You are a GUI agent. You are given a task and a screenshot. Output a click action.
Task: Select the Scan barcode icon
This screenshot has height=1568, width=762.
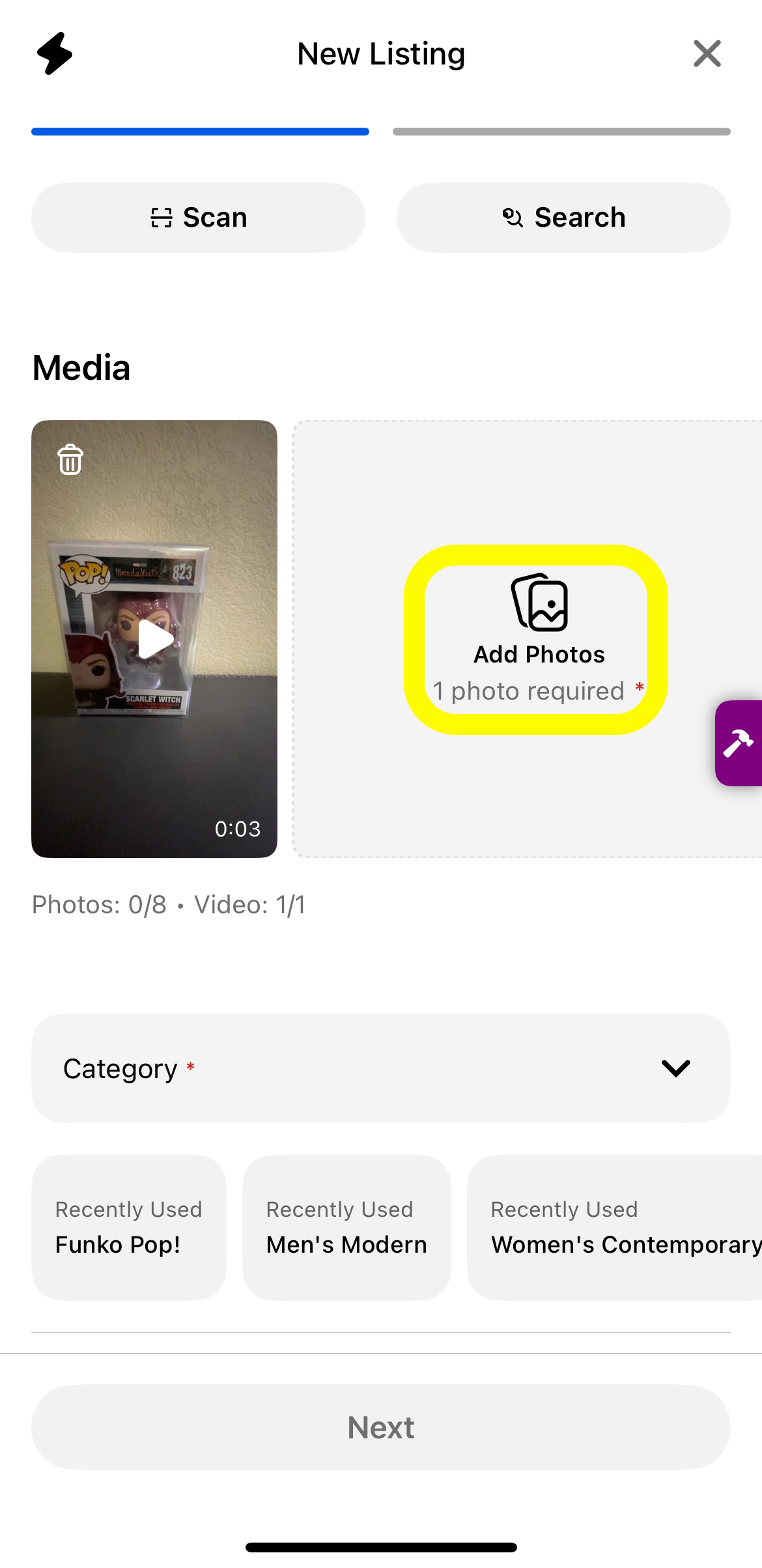(162, 217)
